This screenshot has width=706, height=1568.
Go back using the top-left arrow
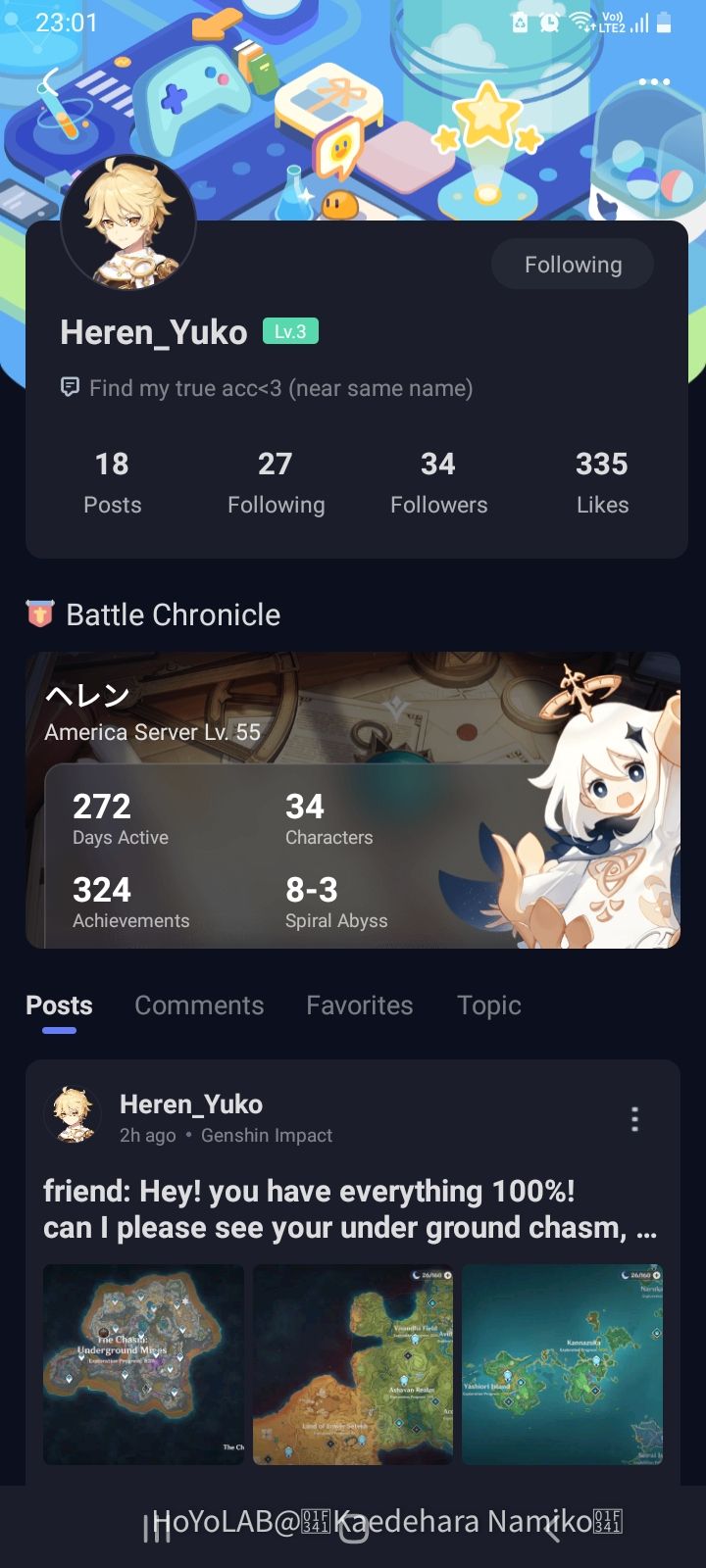coord(51,83)
